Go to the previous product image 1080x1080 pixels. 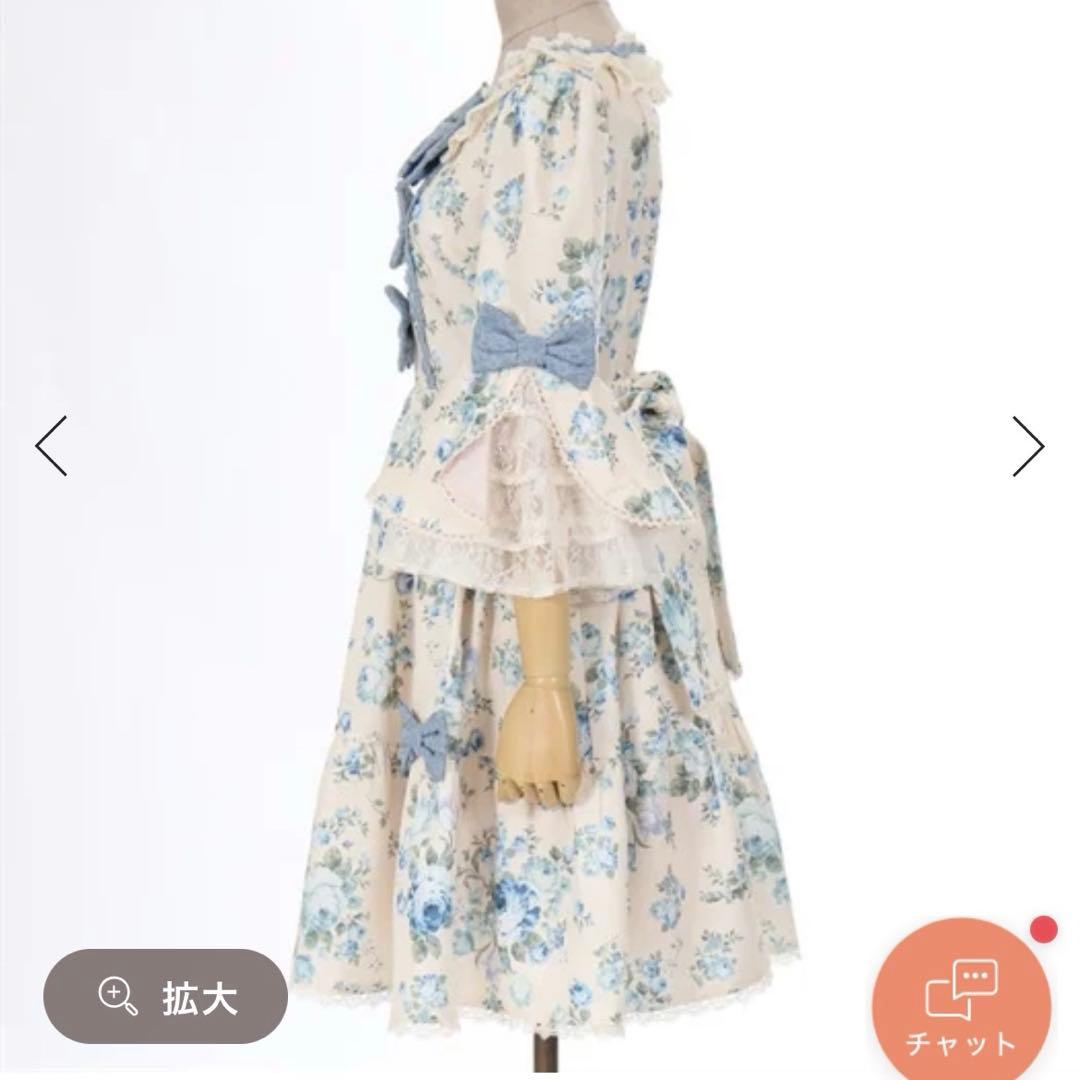point(51,446)
